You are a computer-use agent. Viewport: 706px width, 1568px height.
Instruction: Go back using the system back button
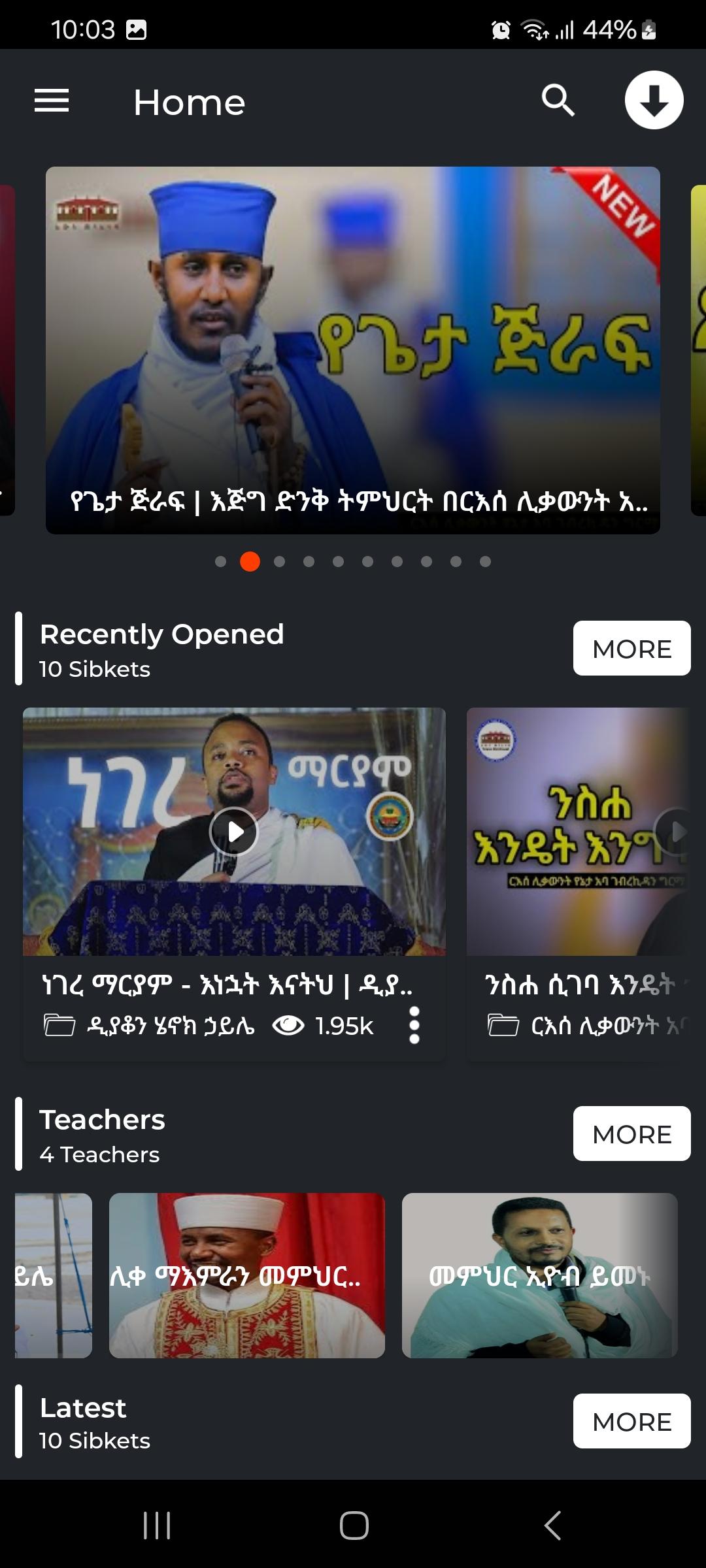tap(552, 1526)
